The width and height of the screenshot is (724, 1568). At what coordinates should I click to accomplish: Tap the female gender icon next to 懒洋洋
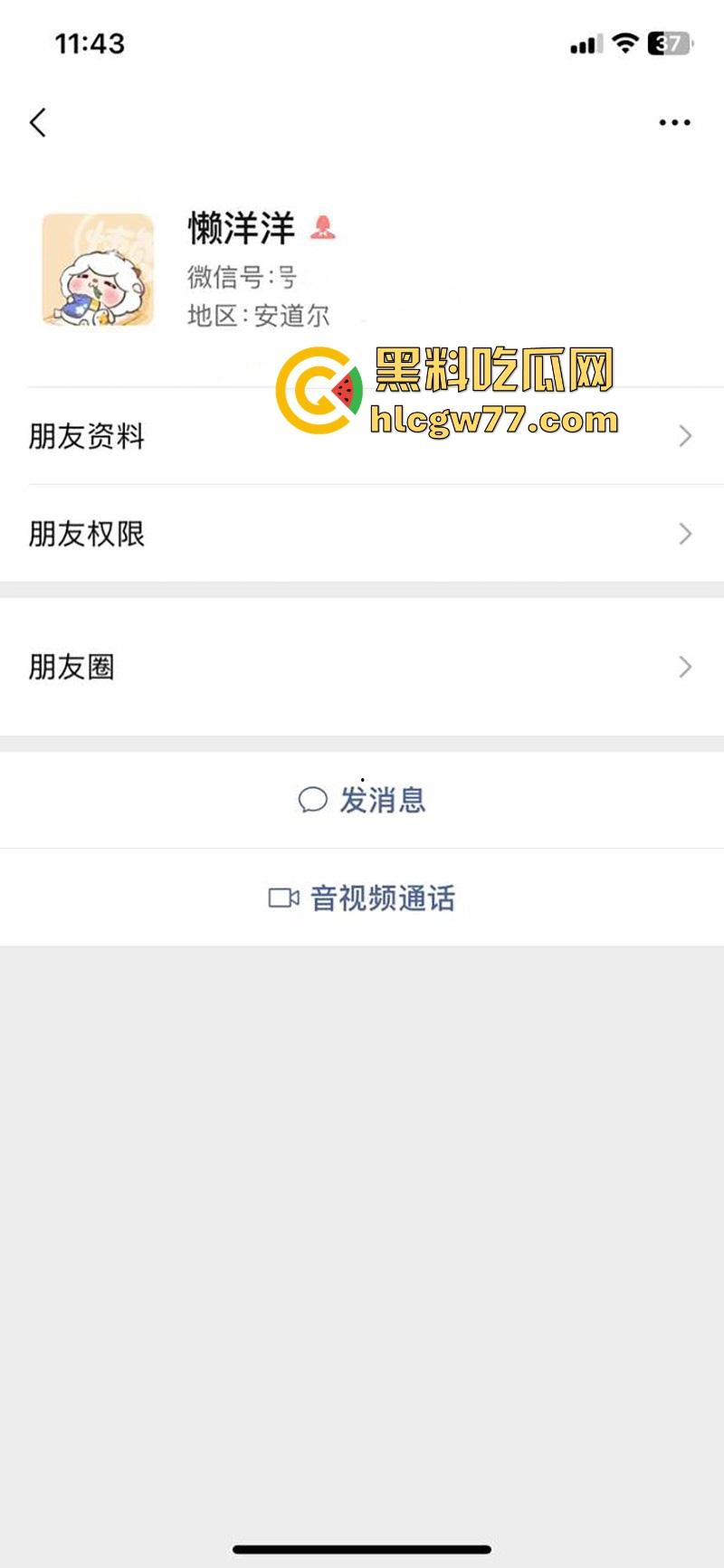tap(321, 228)
